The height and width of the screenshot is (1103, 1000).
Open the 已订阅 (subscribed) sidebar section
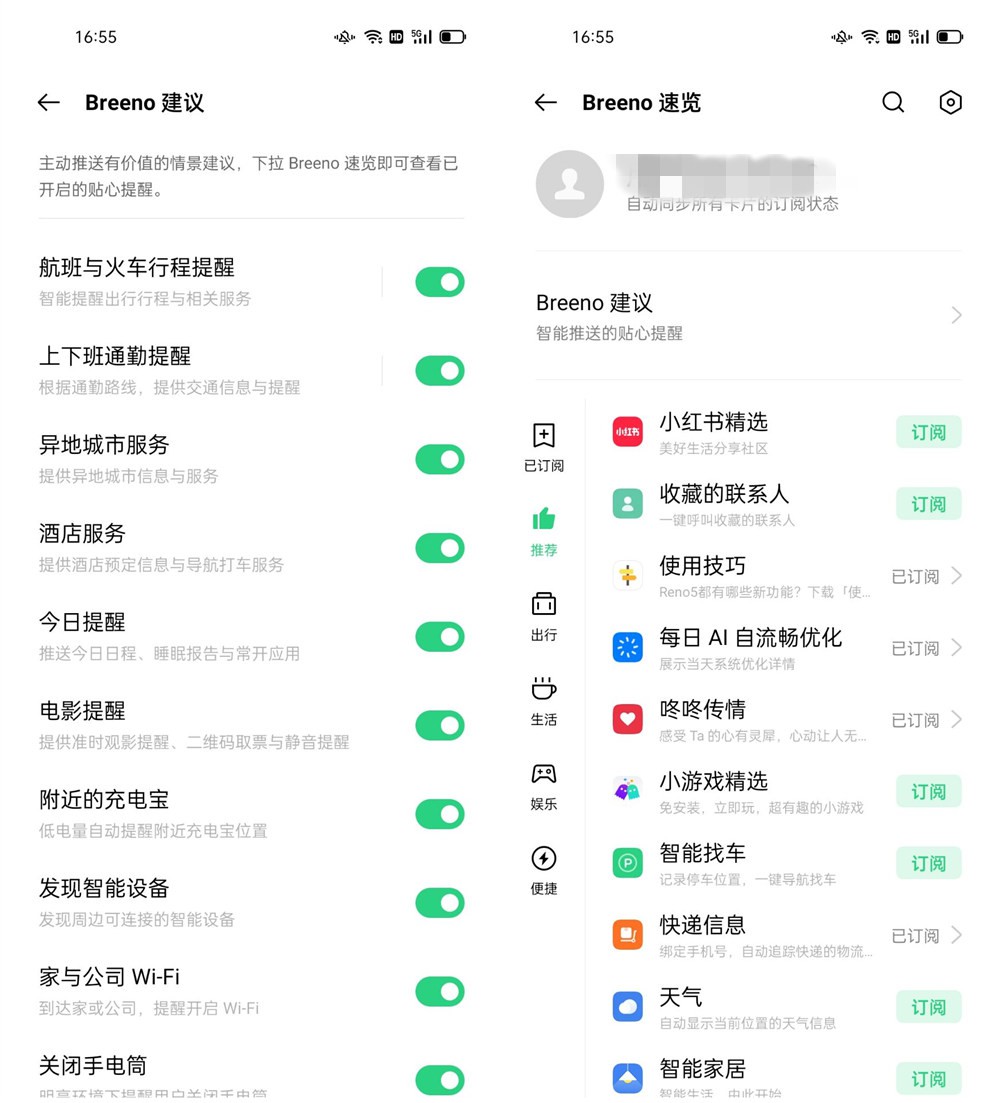(543, 447)
